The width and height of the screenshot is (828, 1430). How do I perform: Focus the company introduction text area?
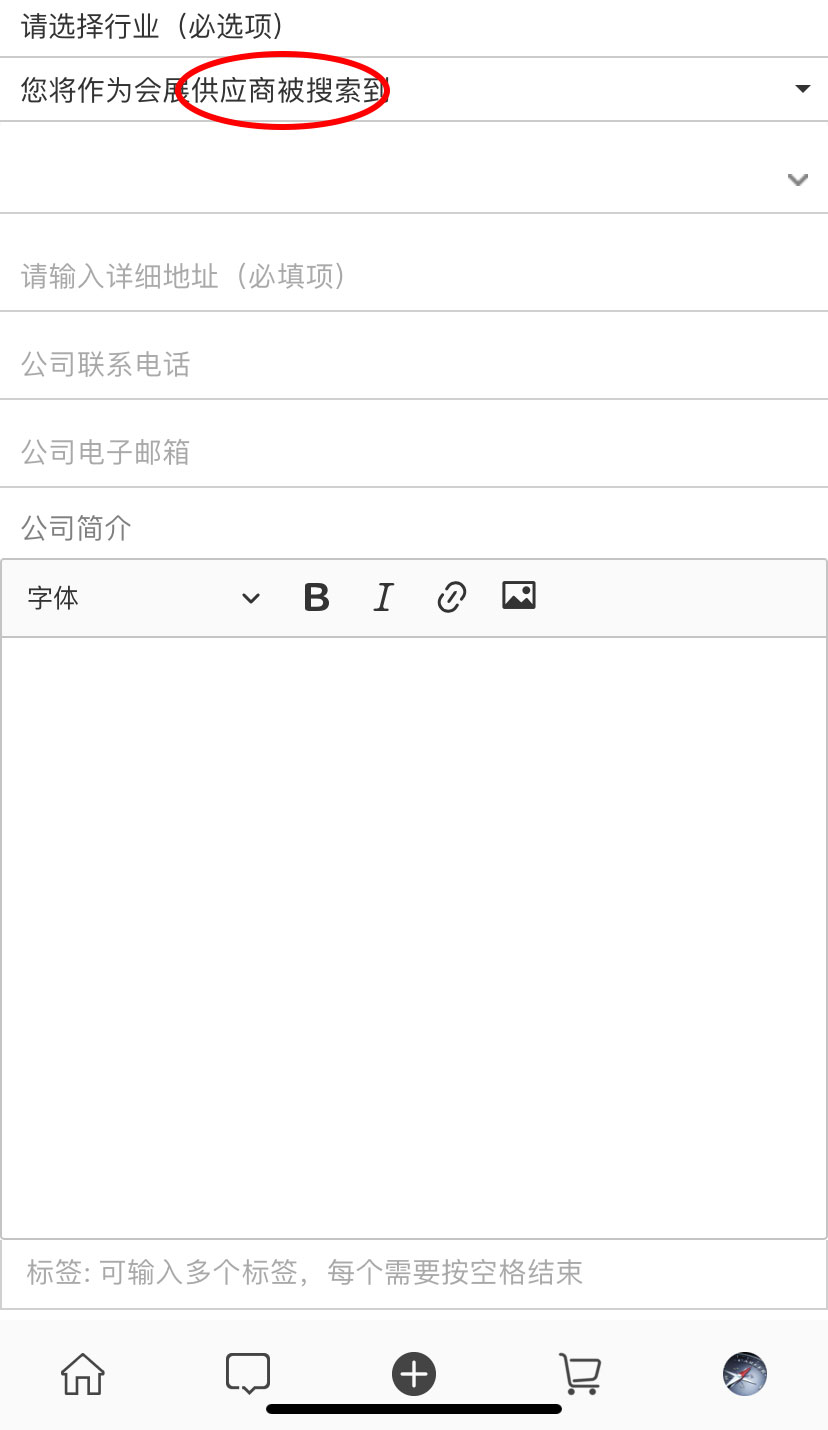414,938
